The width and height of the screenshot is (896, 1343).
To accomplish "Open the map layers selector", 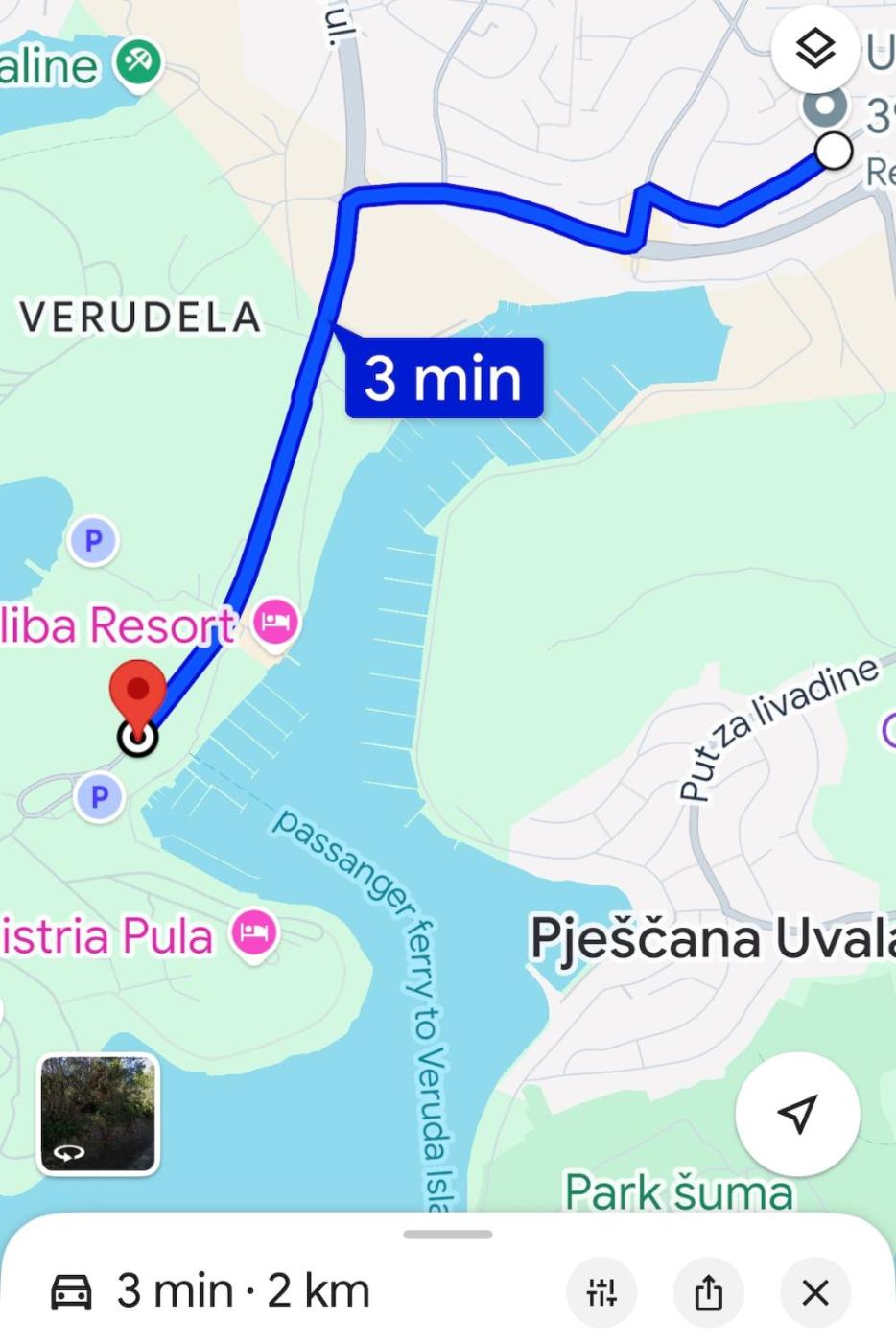I will [x=814, y=48].
